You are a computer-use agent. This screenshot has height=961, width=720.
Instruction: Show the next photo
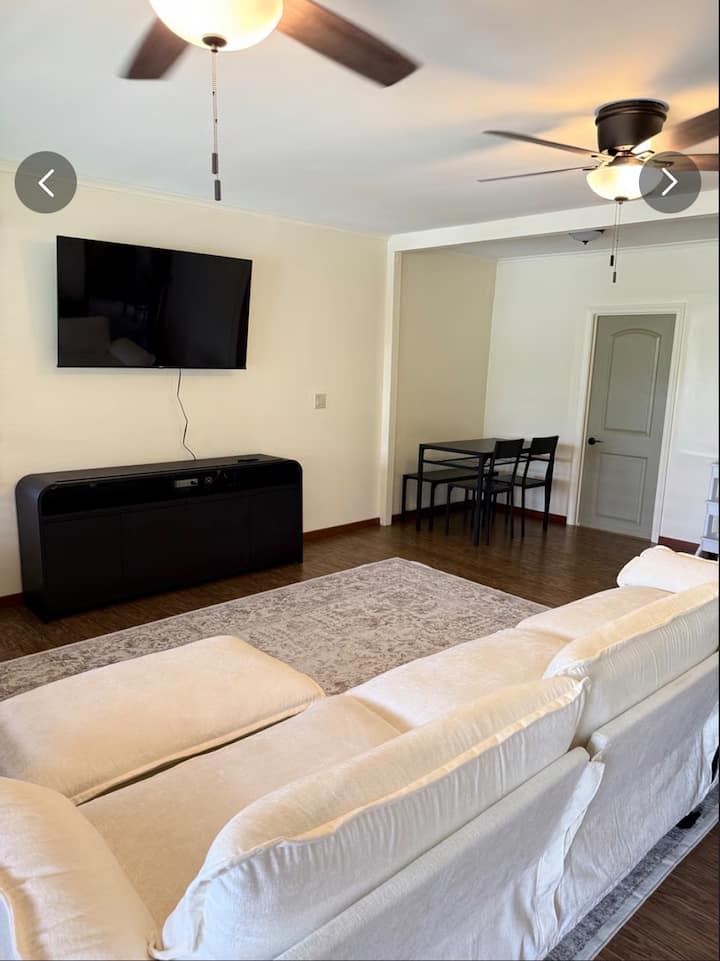[x=669, y=182]
